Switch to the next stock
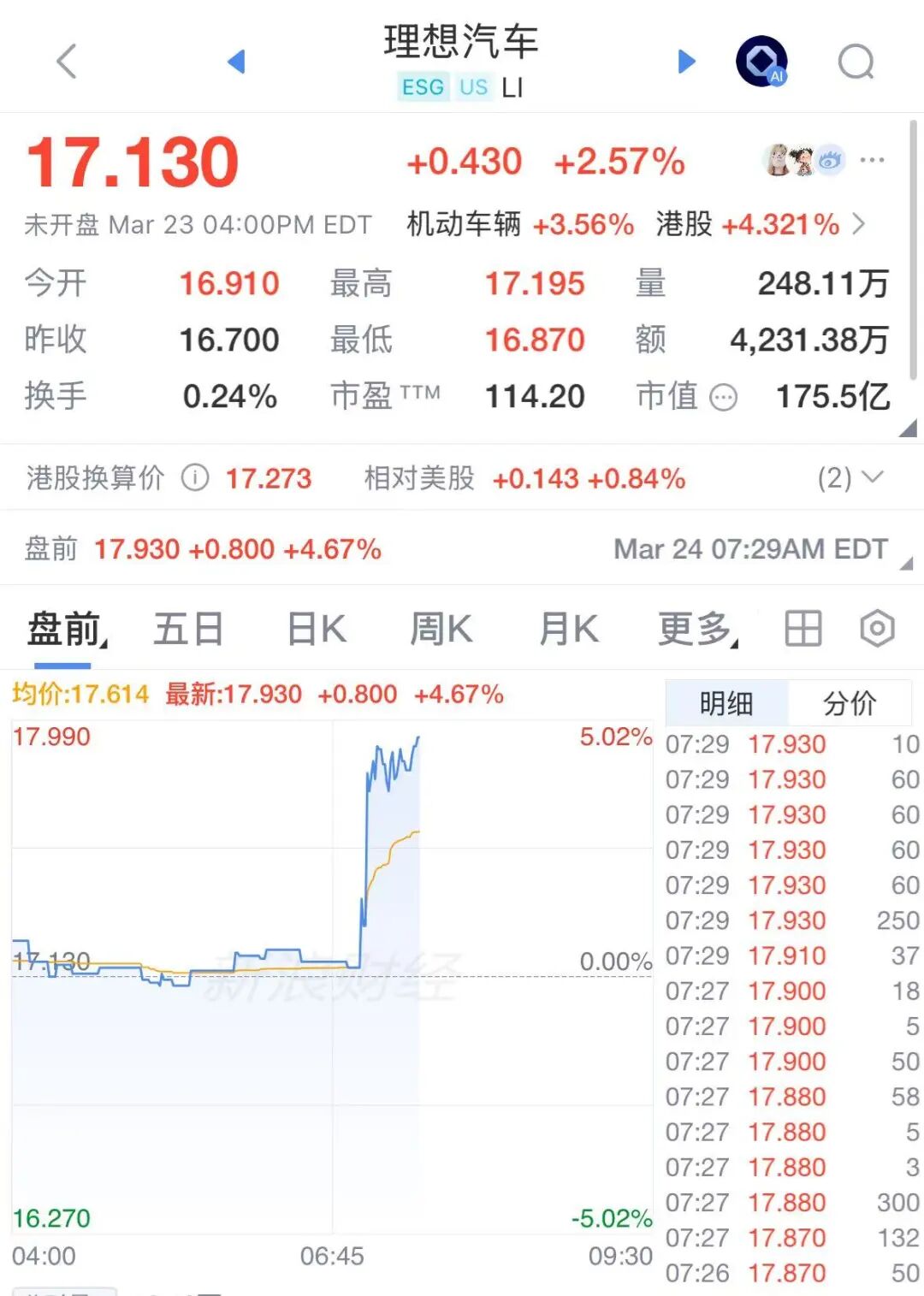Viewport: 924px width, 1296px height. tap(686, 62)
